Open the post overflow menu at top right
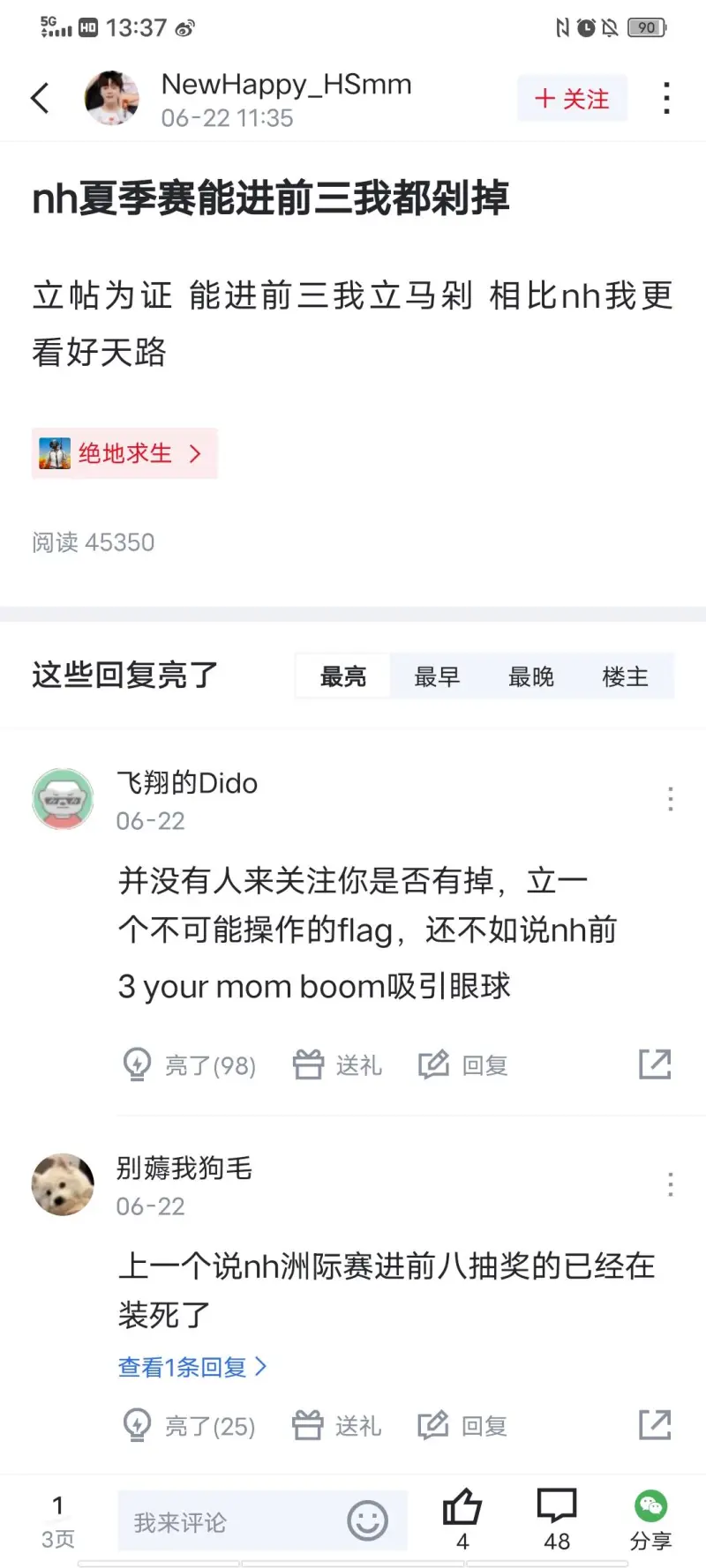Image resolution: width=706 pixels, height=1568 pixels. point(666,98)
